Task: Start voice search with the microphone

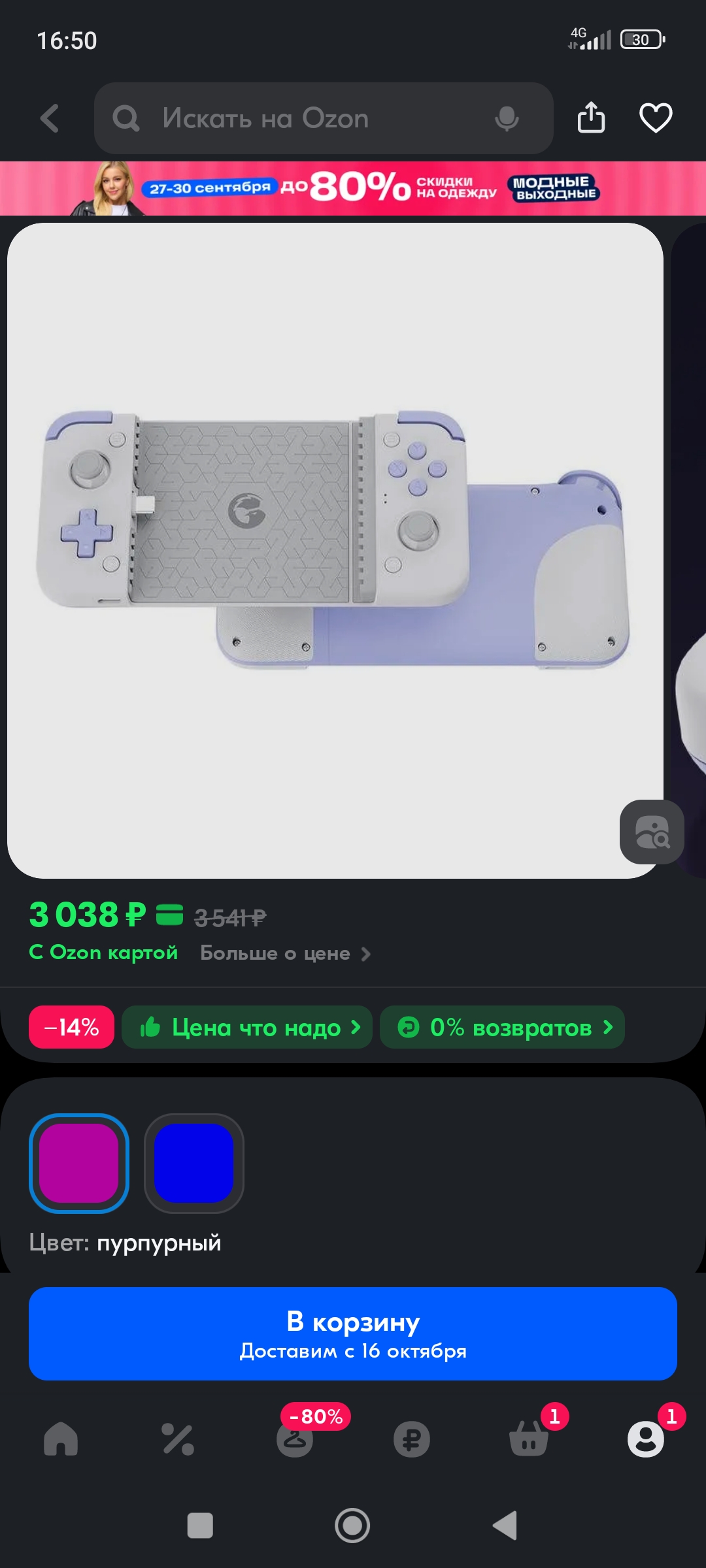Action: coord(507,118)
